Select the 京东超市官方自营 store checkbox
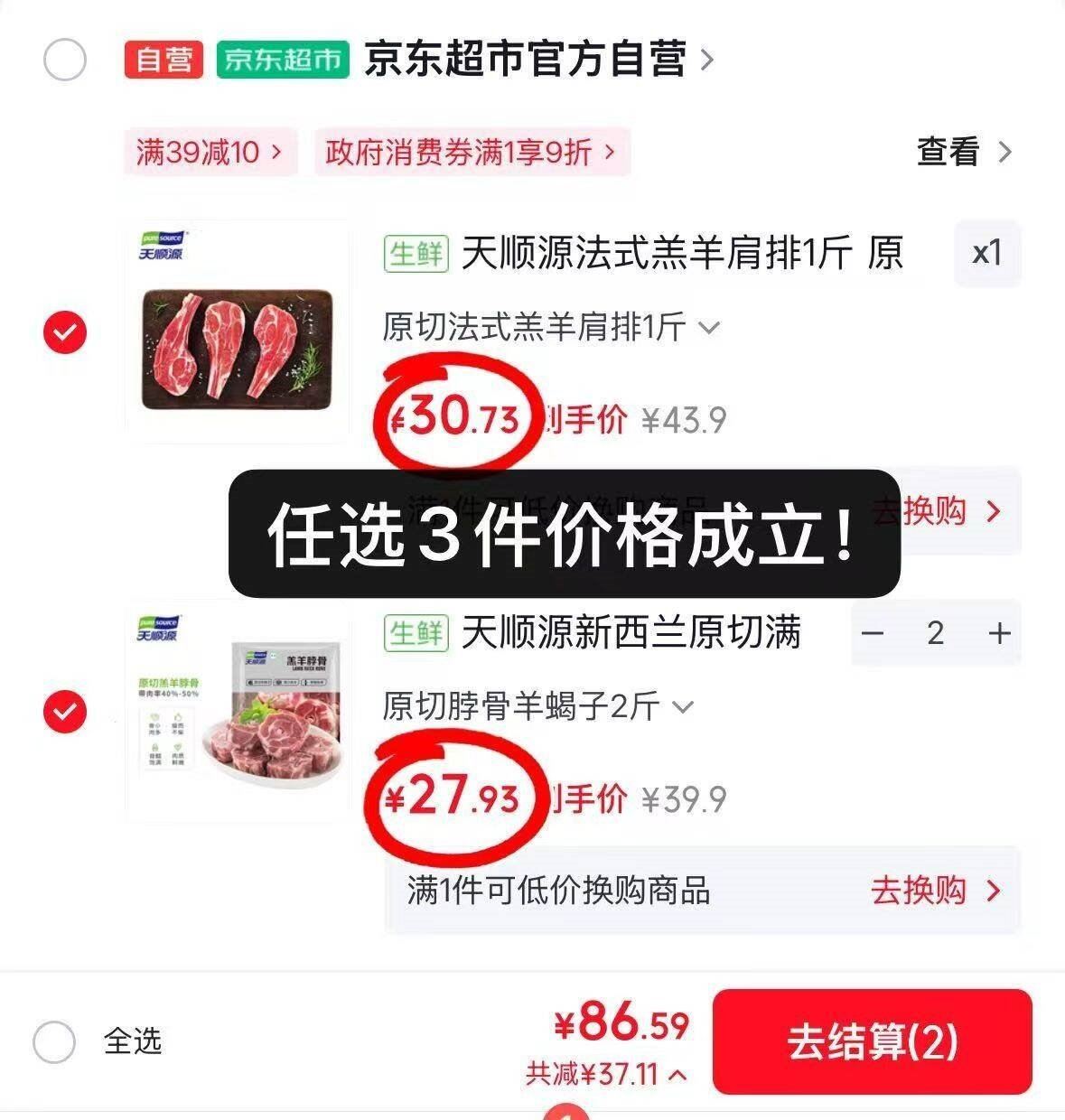 click(x=65, y=61)
